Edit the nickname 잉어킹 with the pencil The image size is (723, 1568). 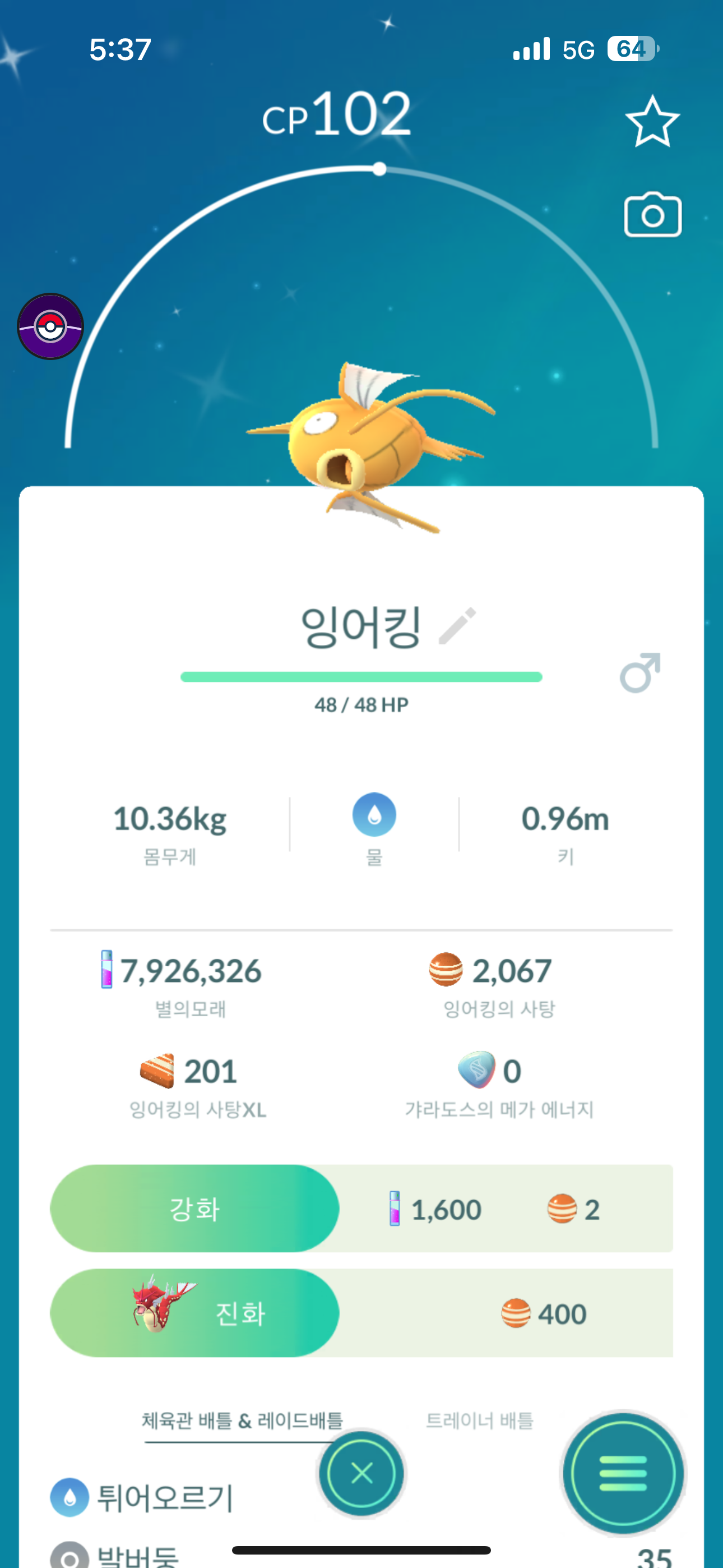[457, 626]
